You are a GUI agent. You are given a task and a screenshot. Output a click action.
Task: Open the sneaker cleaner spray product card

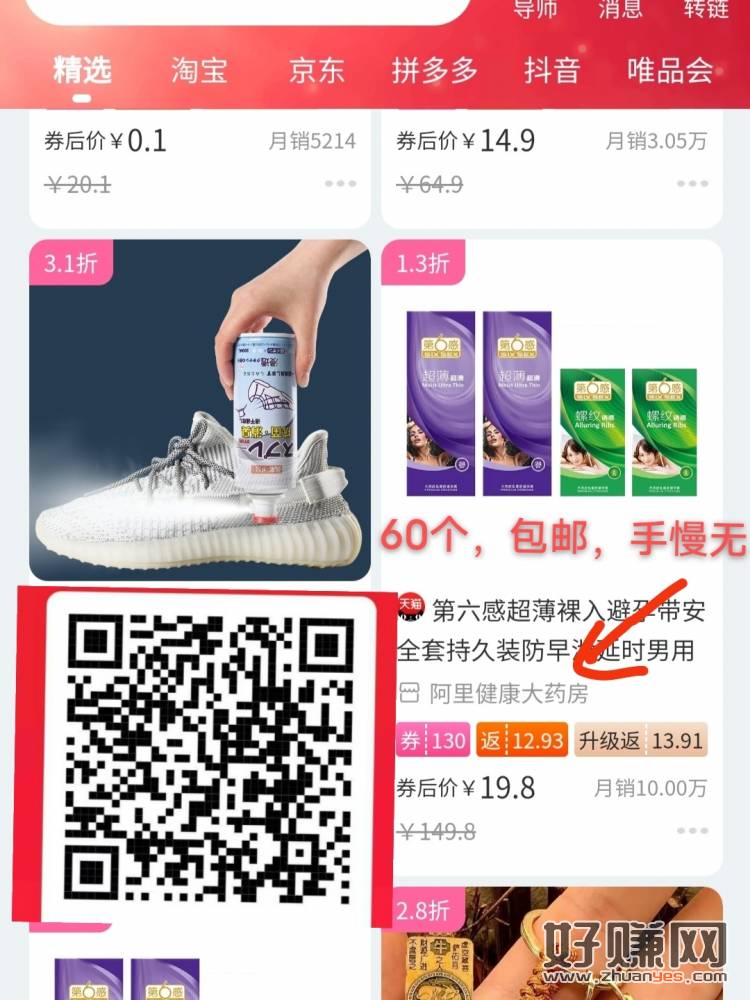(200, 410)
